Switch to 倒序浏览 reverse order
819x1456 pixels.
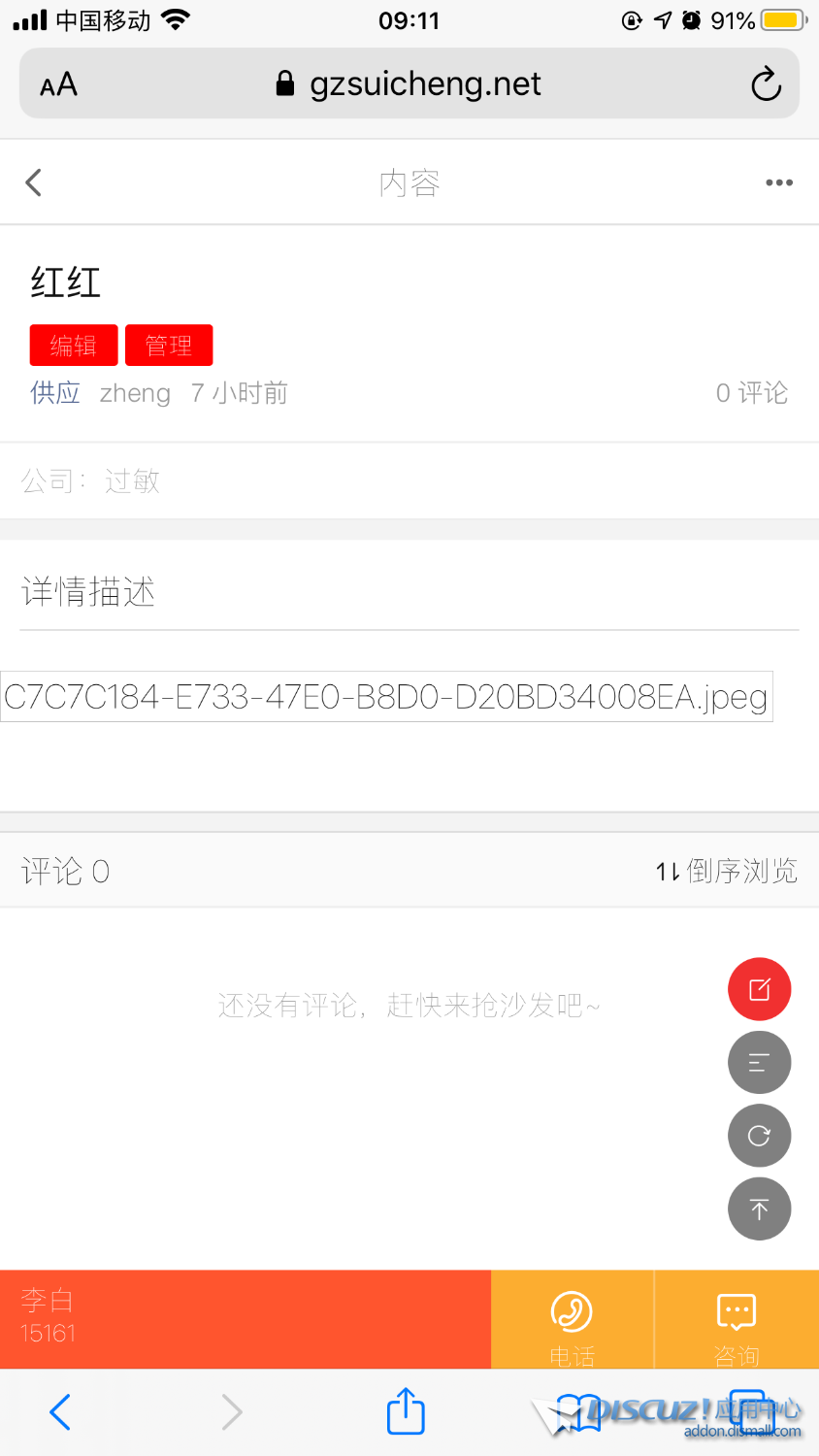(x=726, y=871)
